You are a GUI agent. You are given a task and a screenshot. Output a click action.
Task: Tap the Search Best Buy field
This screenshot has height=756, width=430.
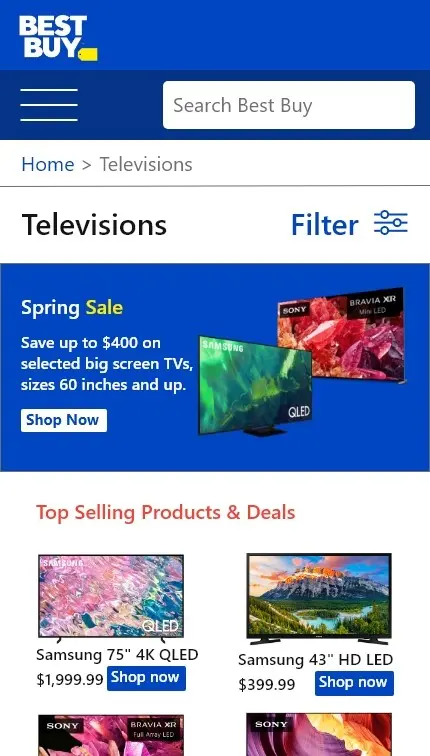pos(289,105)
